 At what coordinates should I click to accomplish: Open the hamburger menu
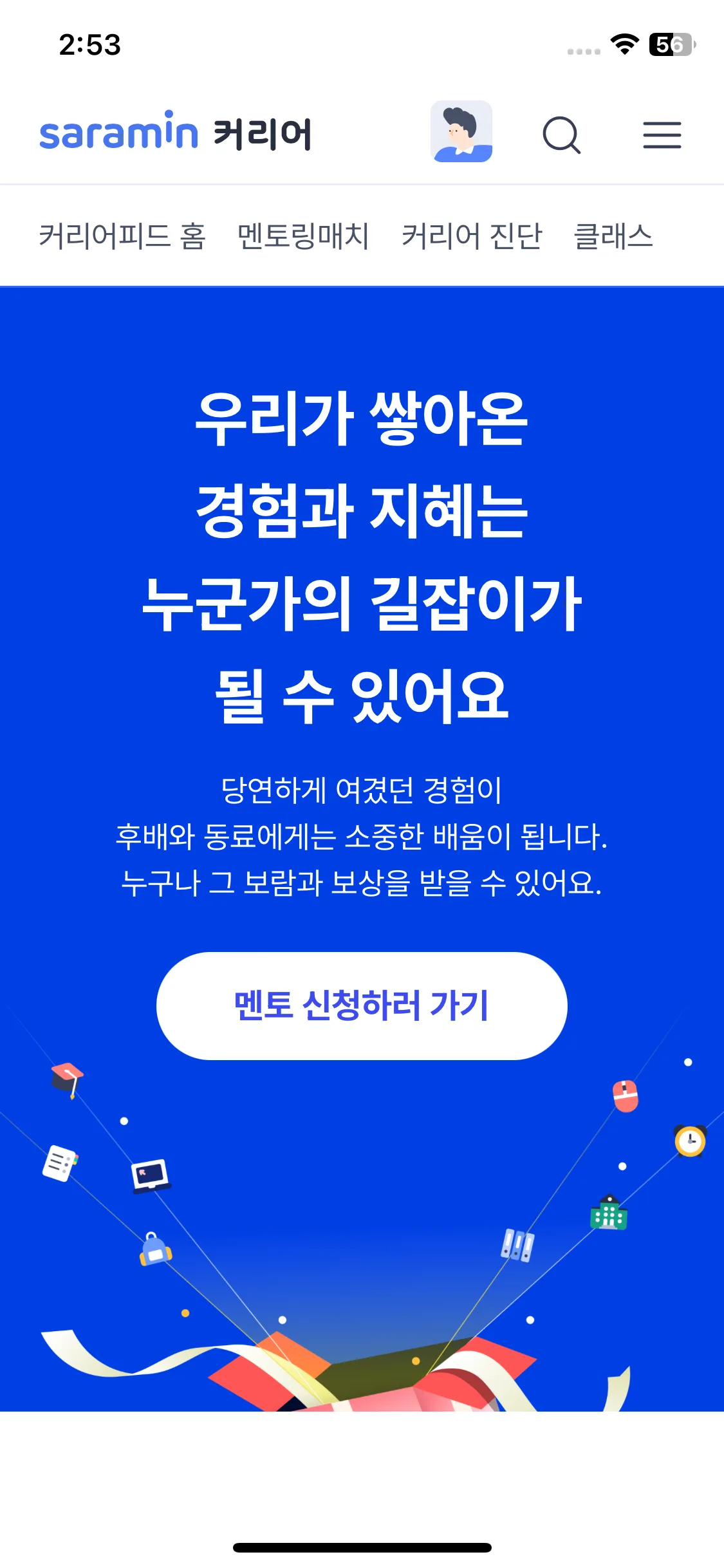[x=662, y=135]
